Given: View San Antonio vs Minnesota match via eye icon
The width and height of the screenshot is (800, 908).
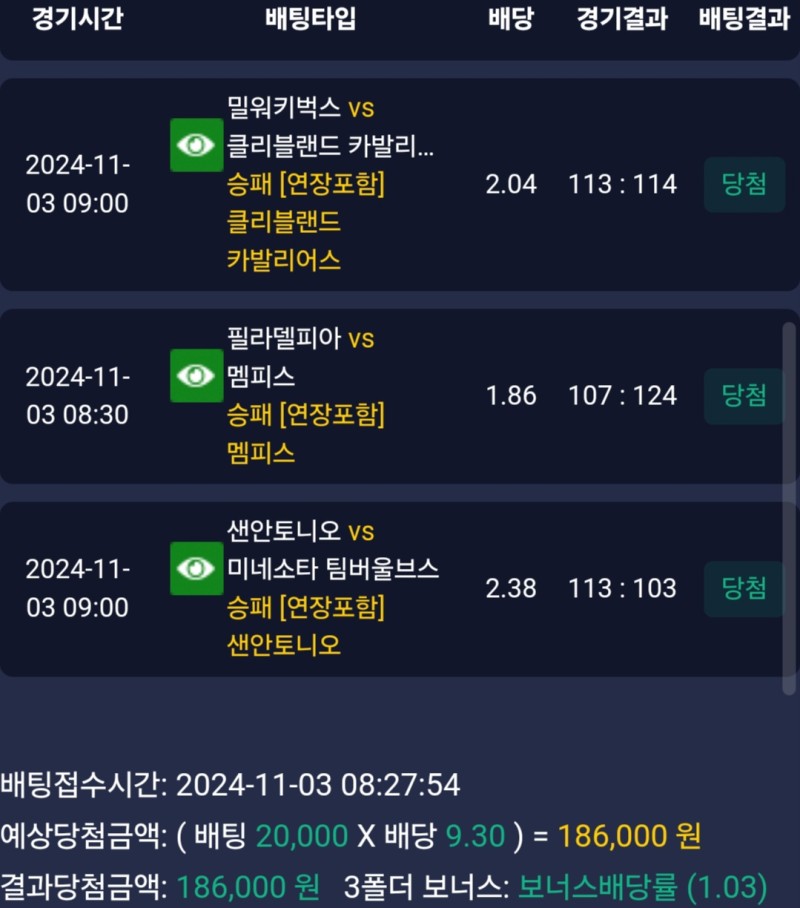Looking at the screenshot, I should click(196, 568).
